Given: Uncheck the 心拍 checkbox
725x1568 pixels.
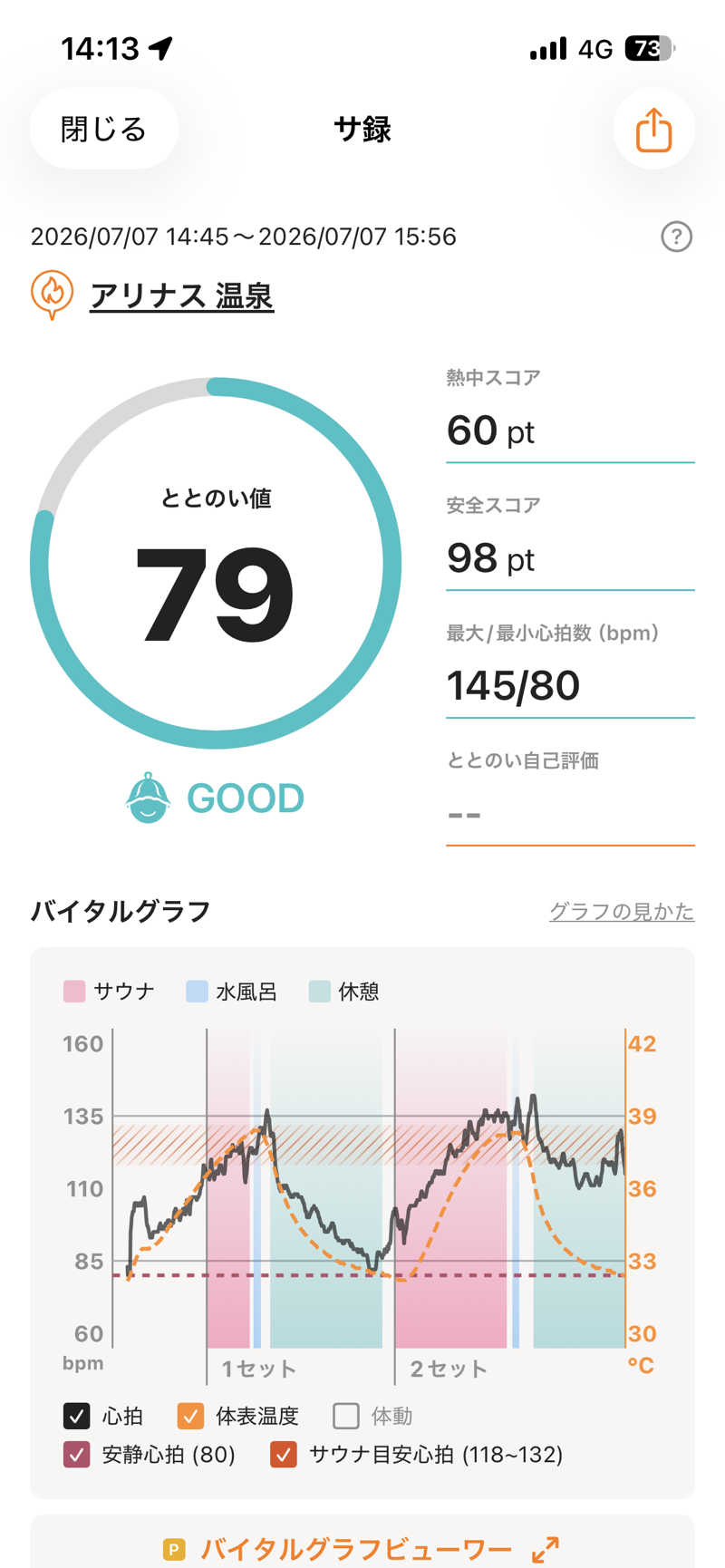Looking at the screenshot, I should pos(77,1416).
